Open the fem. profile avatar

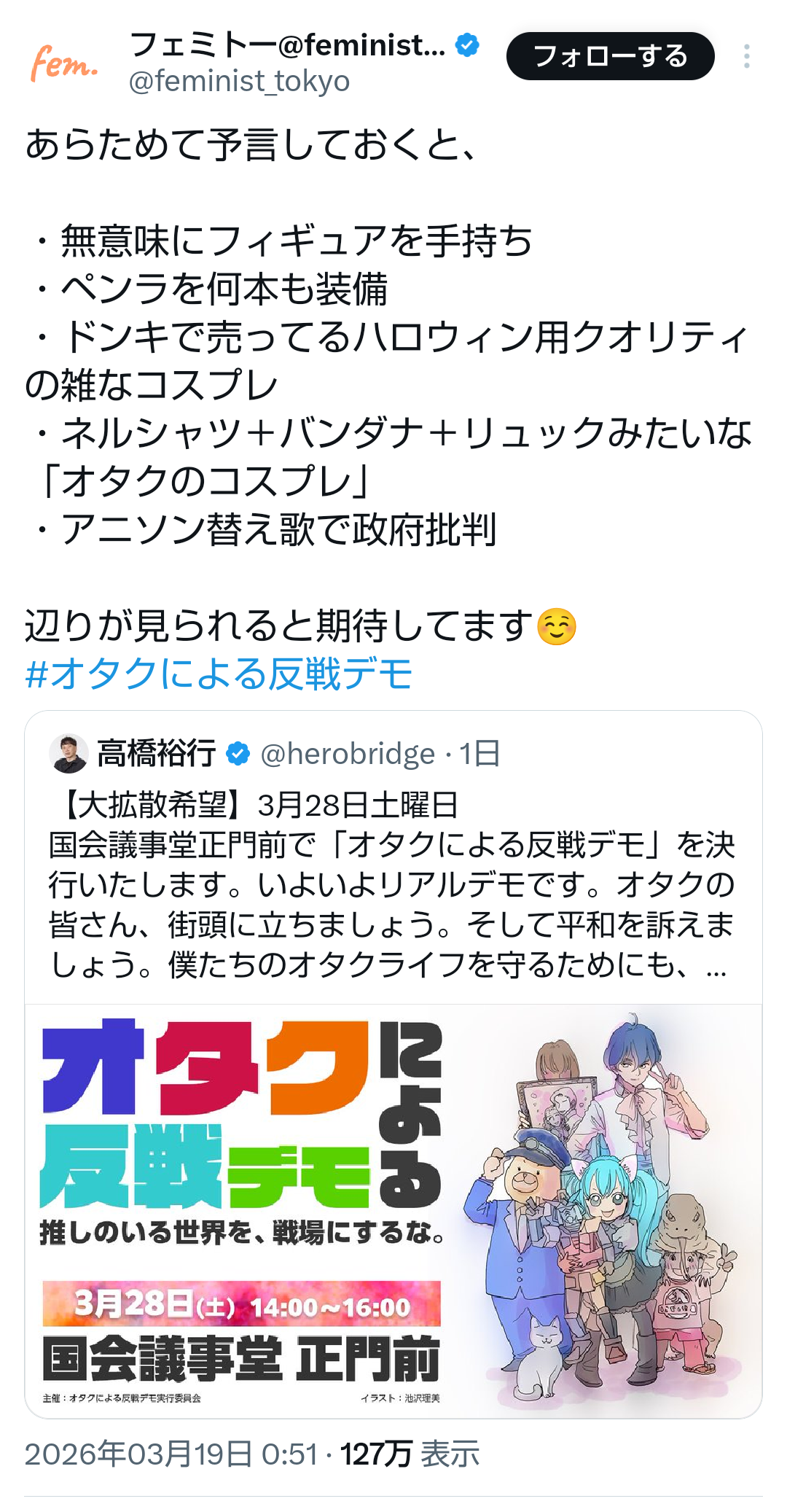click(x=64, y=63)
